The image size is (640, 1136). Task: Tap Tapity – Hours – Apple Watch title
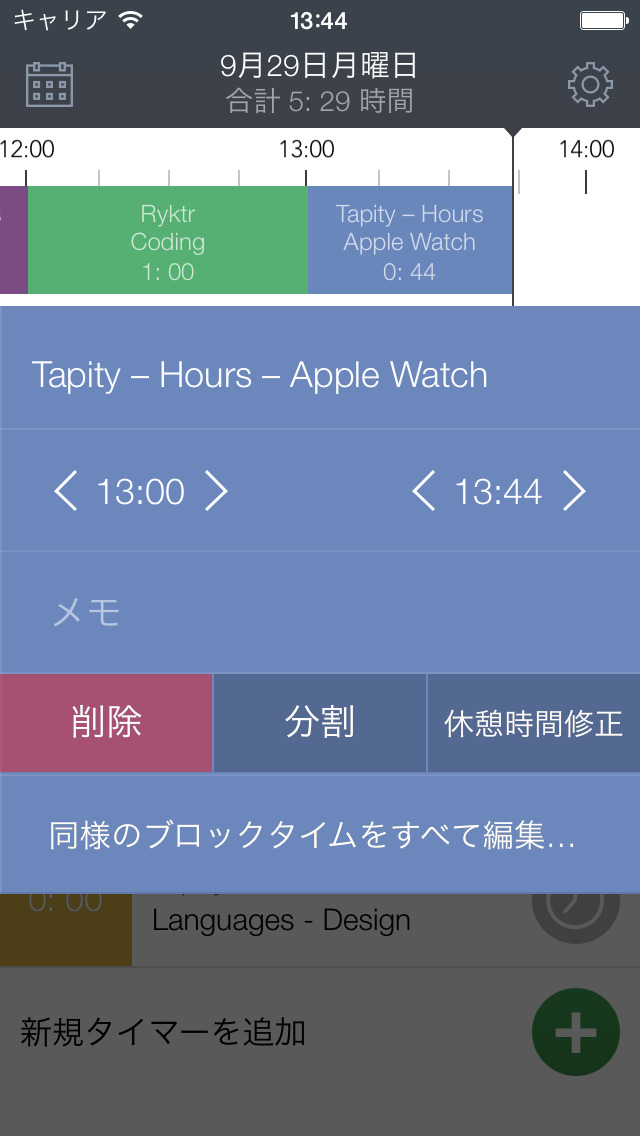pos(260,375)
